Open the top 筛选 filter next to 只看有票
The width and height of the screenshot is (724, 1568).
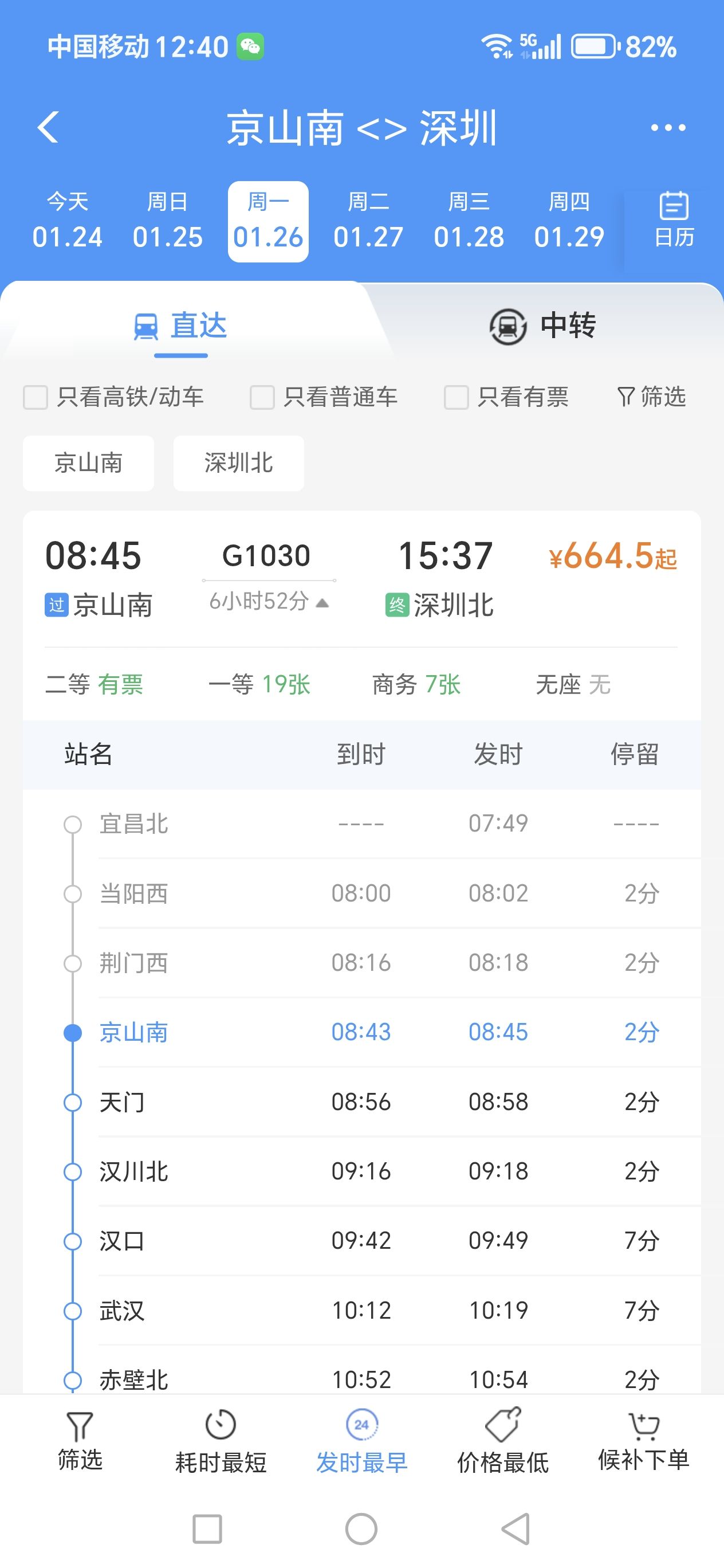point(652,397)
